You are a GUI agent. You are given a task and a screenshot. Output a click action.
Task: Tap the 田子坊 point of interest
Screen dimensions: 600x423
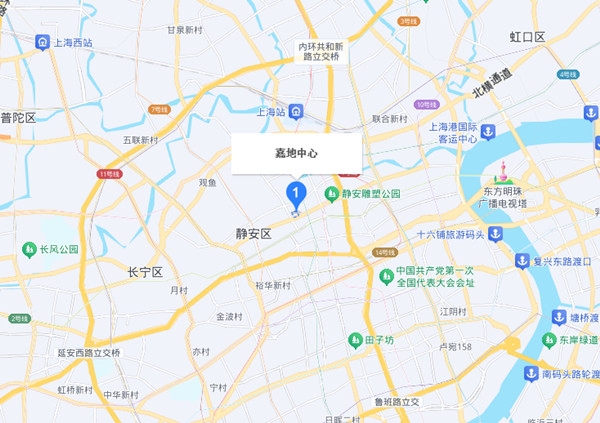coord(354,340)
